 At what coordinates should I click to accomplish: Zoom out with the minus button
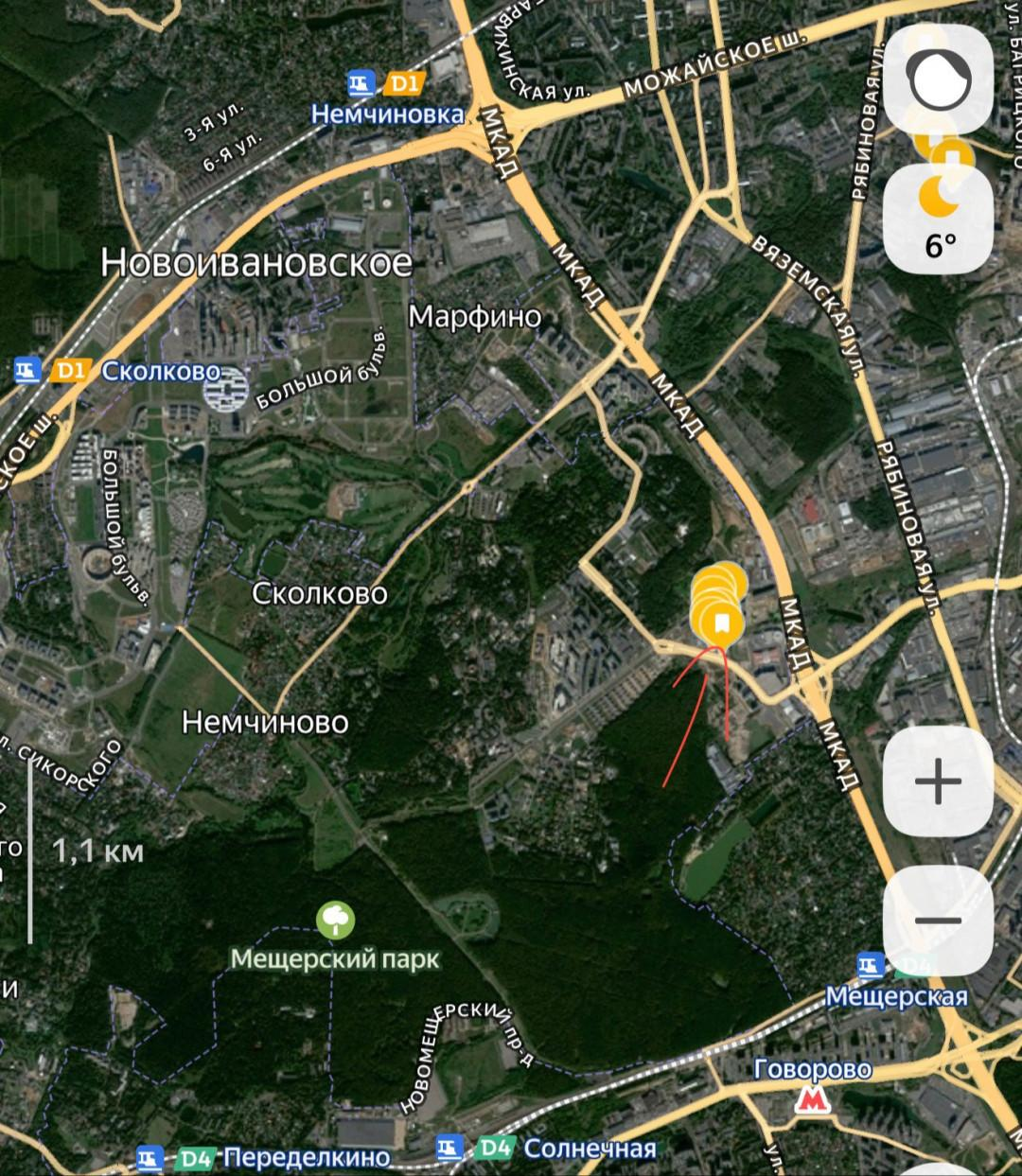[x=938, y=920]
